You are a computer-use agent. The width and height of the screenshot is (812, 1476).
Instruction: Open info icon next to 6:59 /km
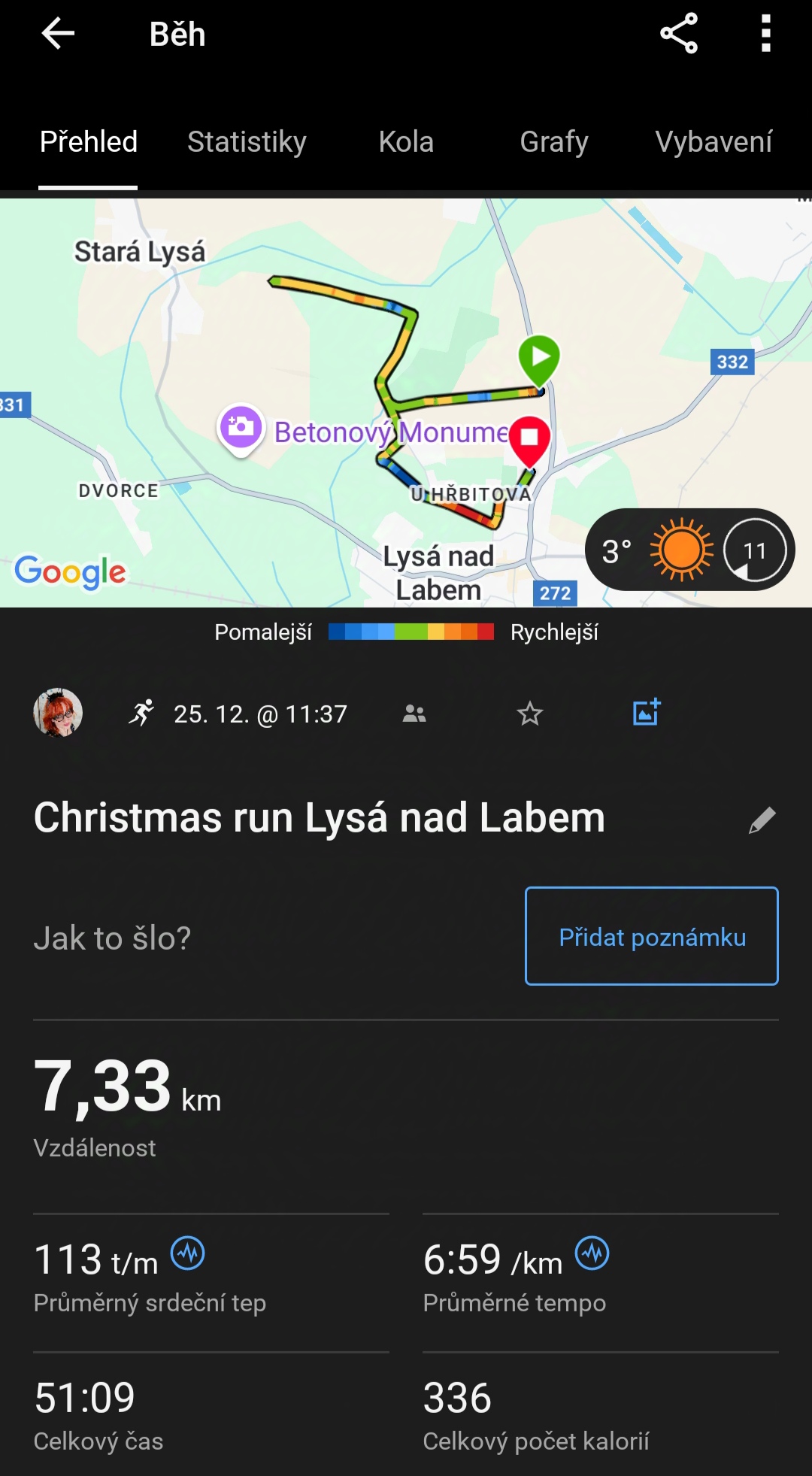point(592,1253)
